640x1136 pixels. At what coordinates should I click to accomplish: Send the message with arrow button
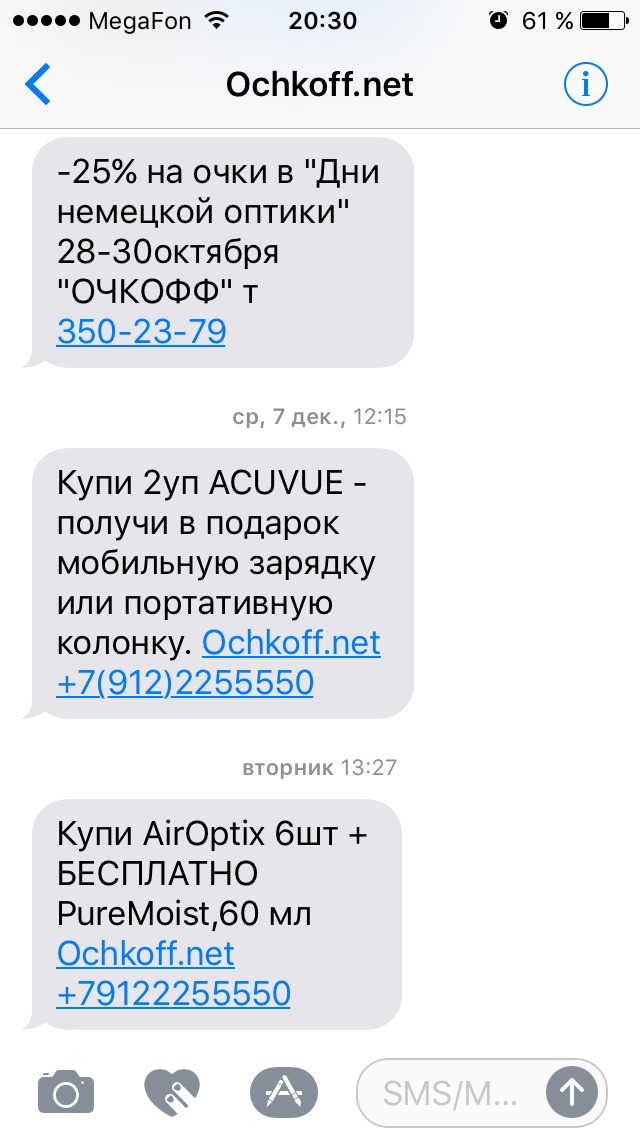[x=572, y=1092]
